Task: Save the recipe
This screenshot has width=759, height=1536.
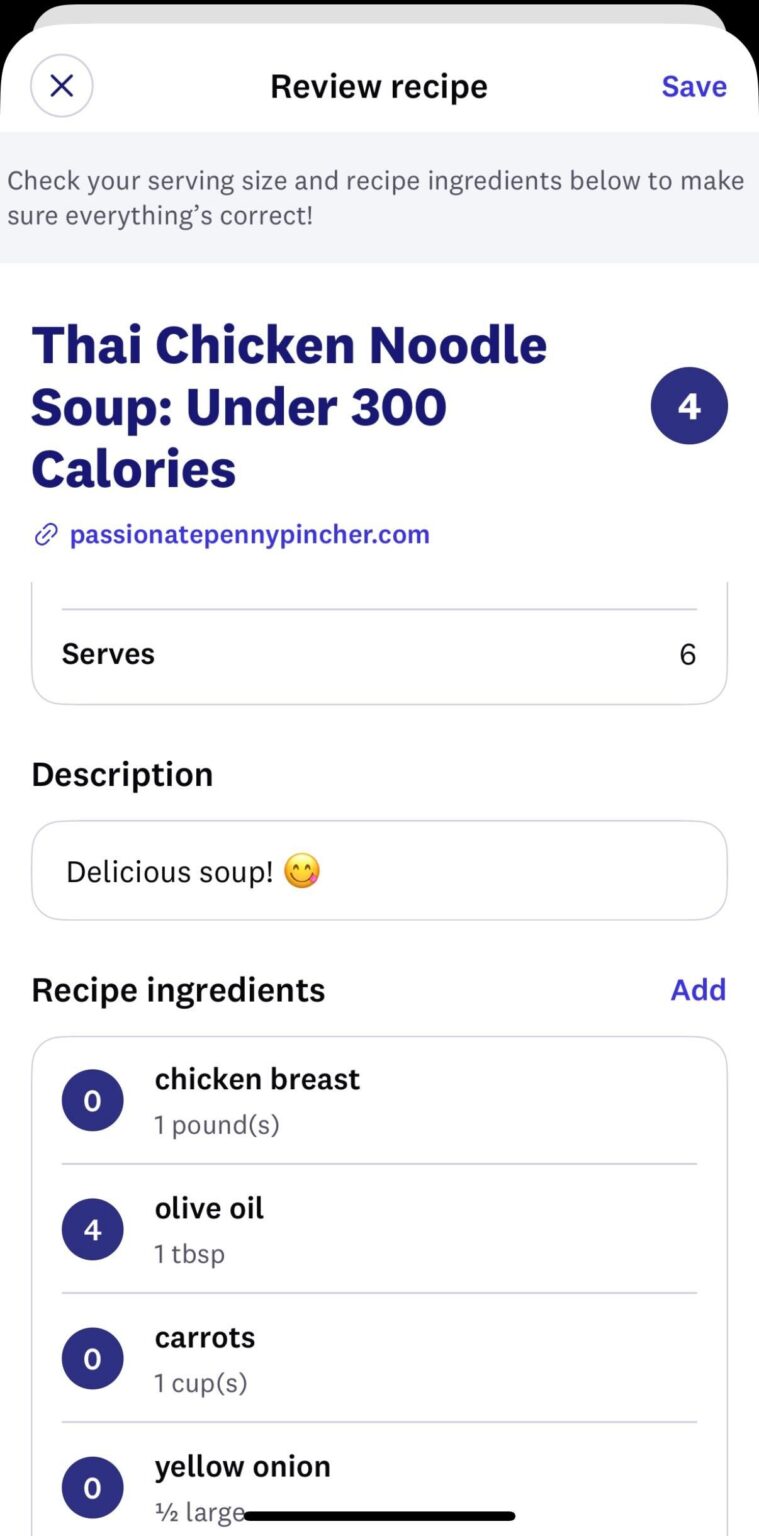Action: pyautogui.click(x=693, y=86)
